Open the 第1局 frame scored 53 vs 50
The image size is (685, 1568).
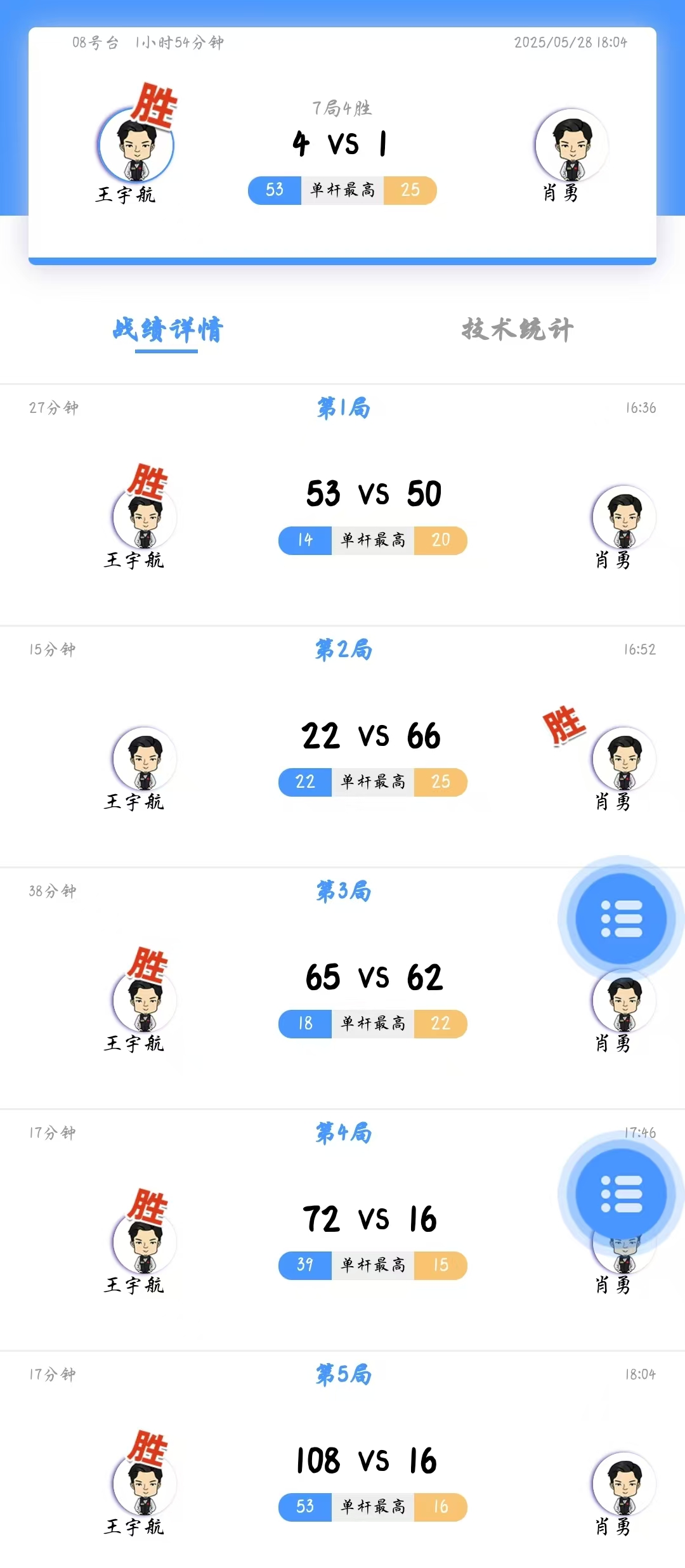pos(373,494)
